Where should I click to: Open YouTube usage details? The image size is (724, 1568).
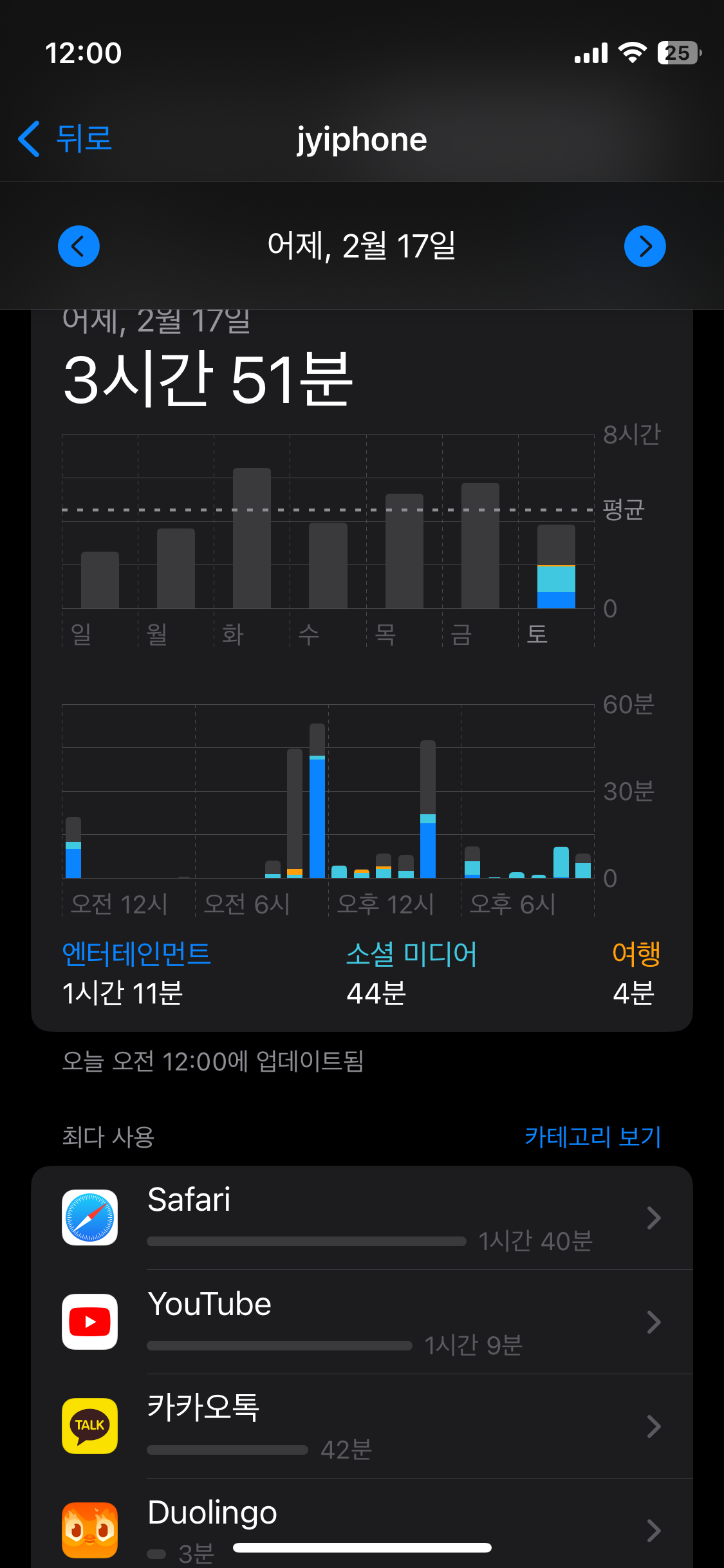(x=362, y=1322)
